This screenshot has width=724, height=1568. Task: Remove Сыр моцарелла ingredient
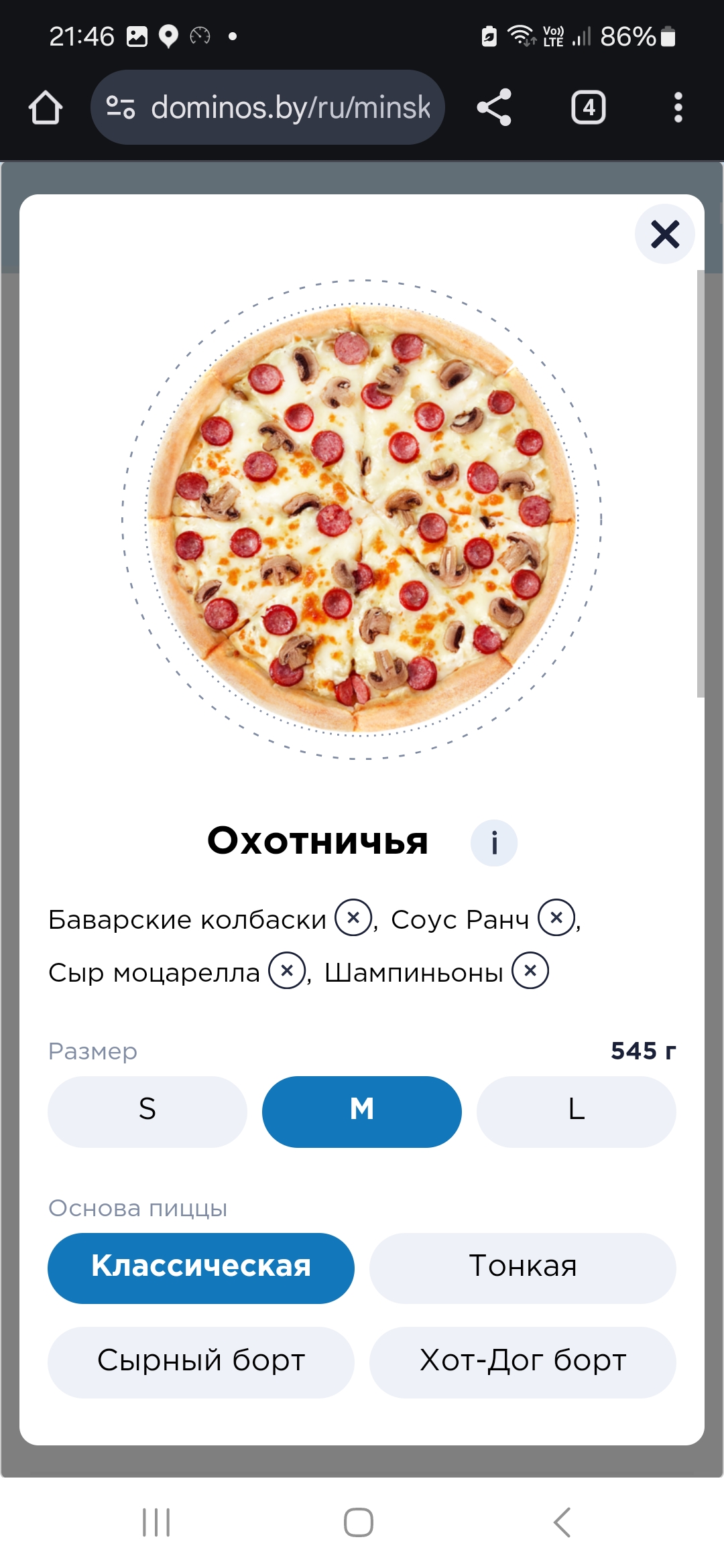[287, 970]
